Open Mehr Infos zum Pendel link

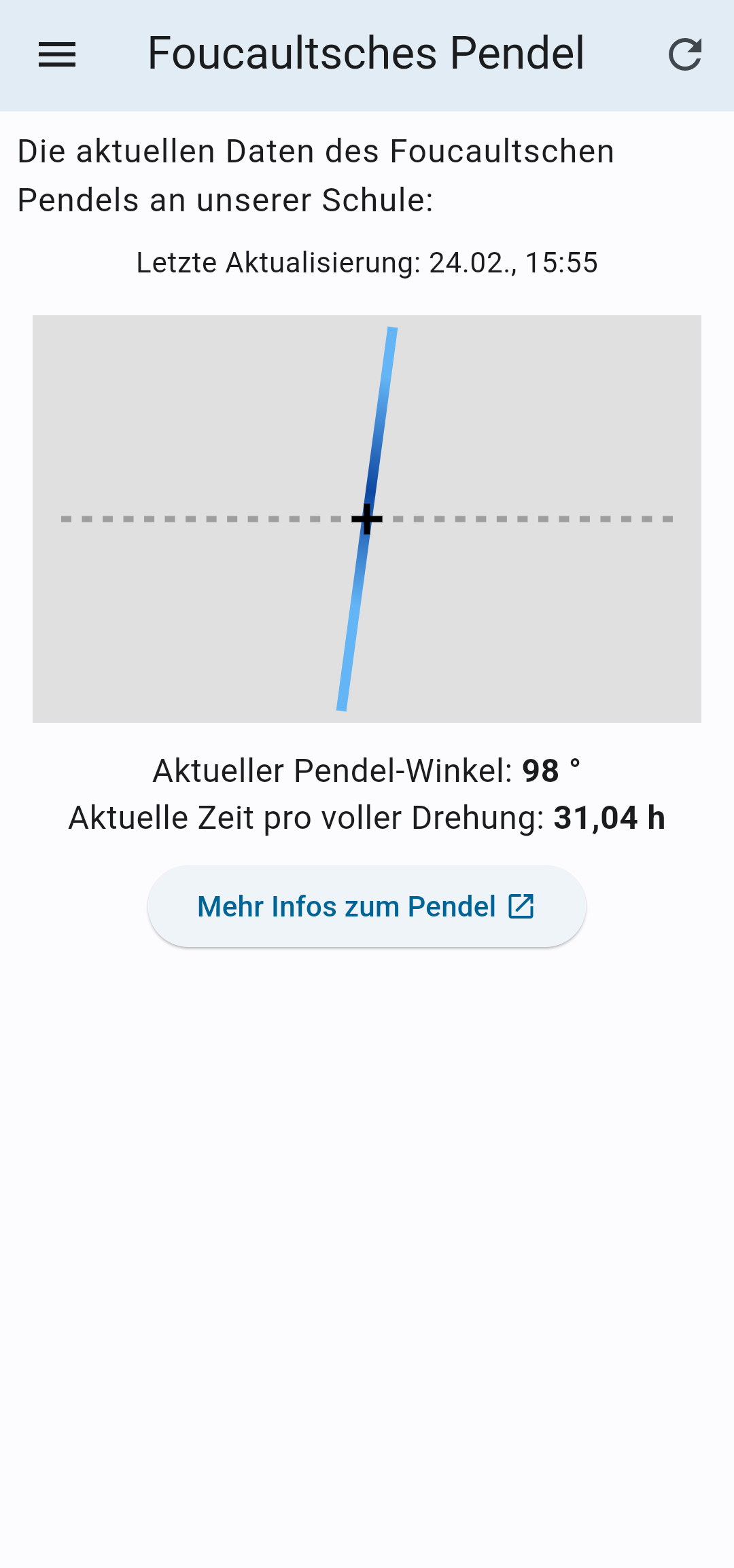pos(366,906)
